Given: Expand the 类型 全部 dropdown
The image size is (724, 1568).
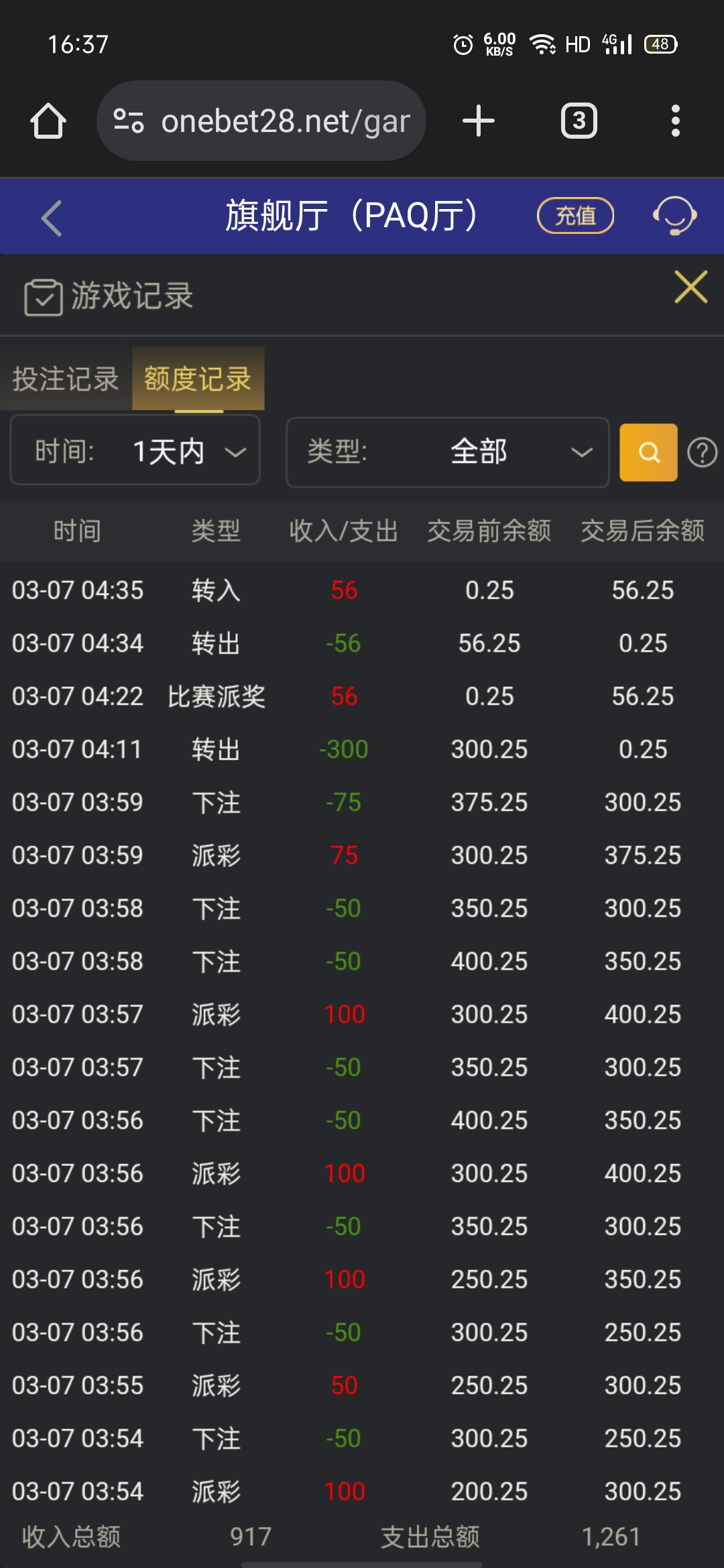Looking at the screenshot, I should pos(447,452).
